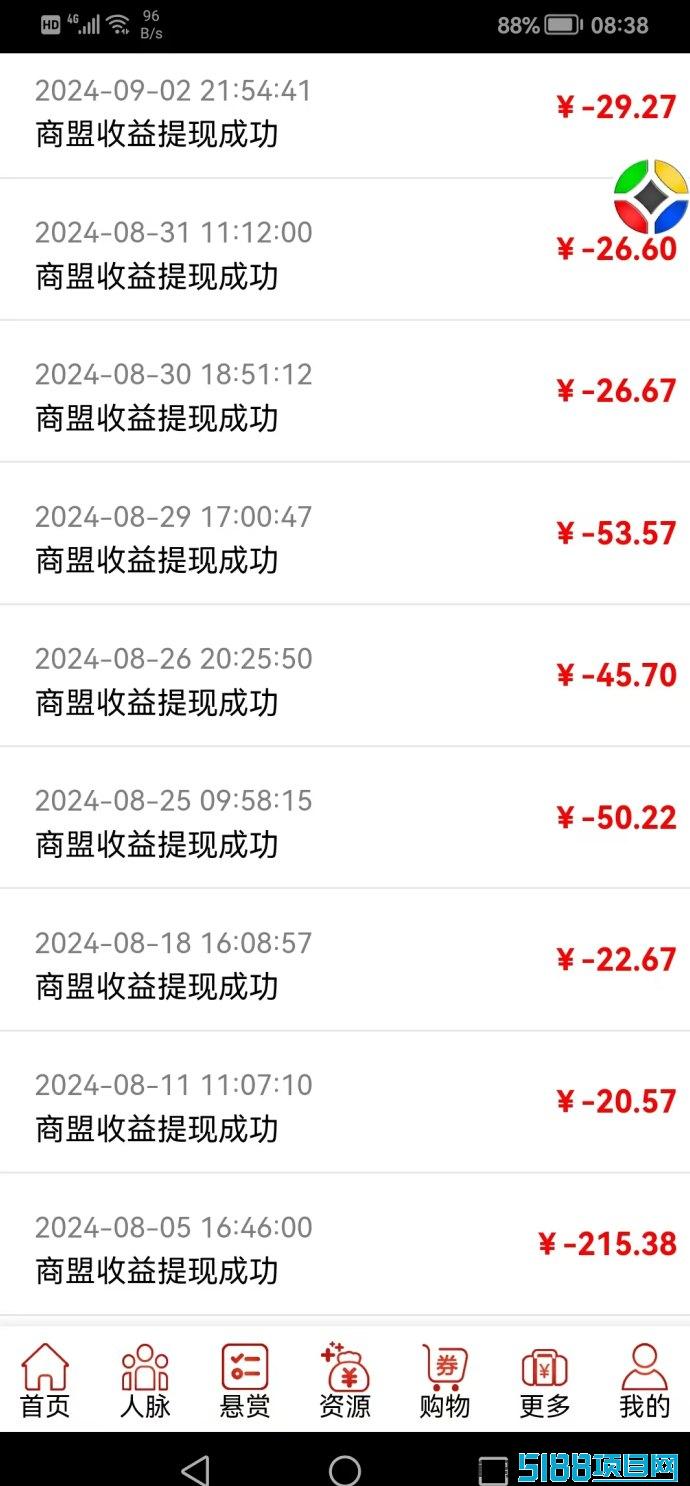Open the 人脉 tab

[145, 1380]
